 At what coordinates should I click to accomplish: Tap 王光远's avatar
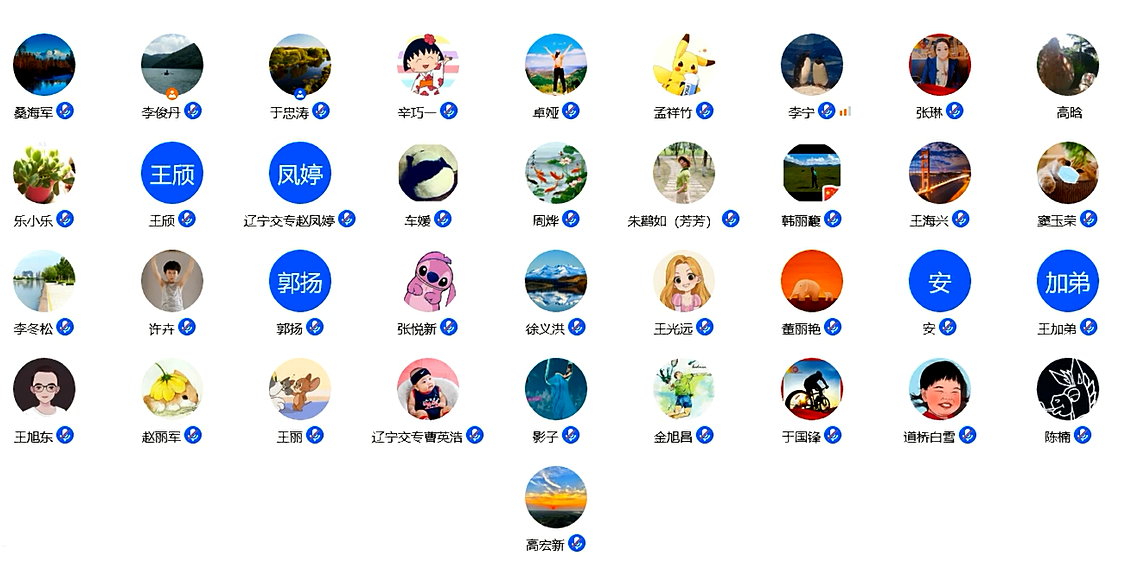pyautogui.click(x=684, y=281)
